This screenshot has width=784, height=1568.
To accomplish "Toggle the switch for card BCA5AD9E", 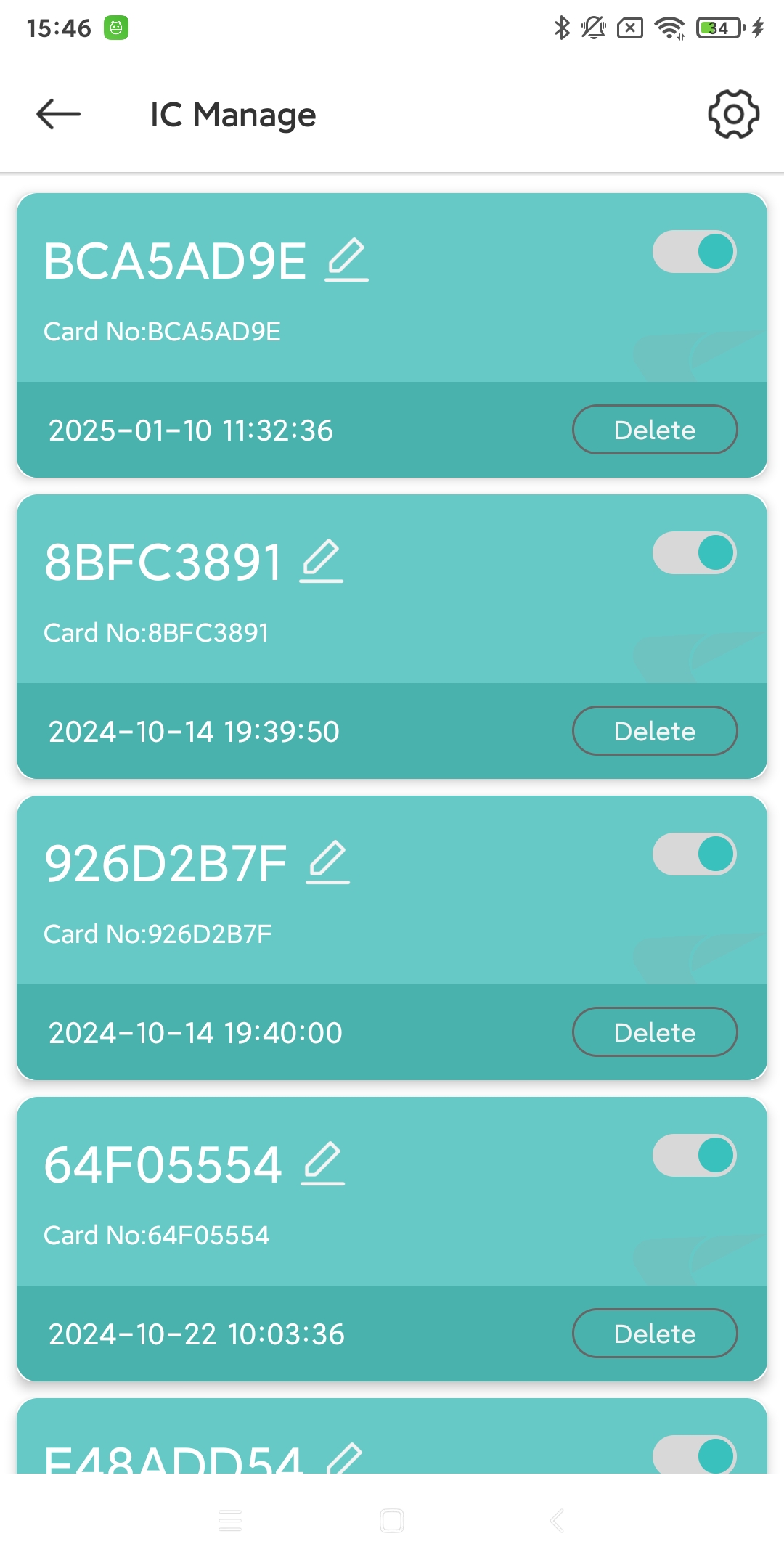I will (695, 252).
